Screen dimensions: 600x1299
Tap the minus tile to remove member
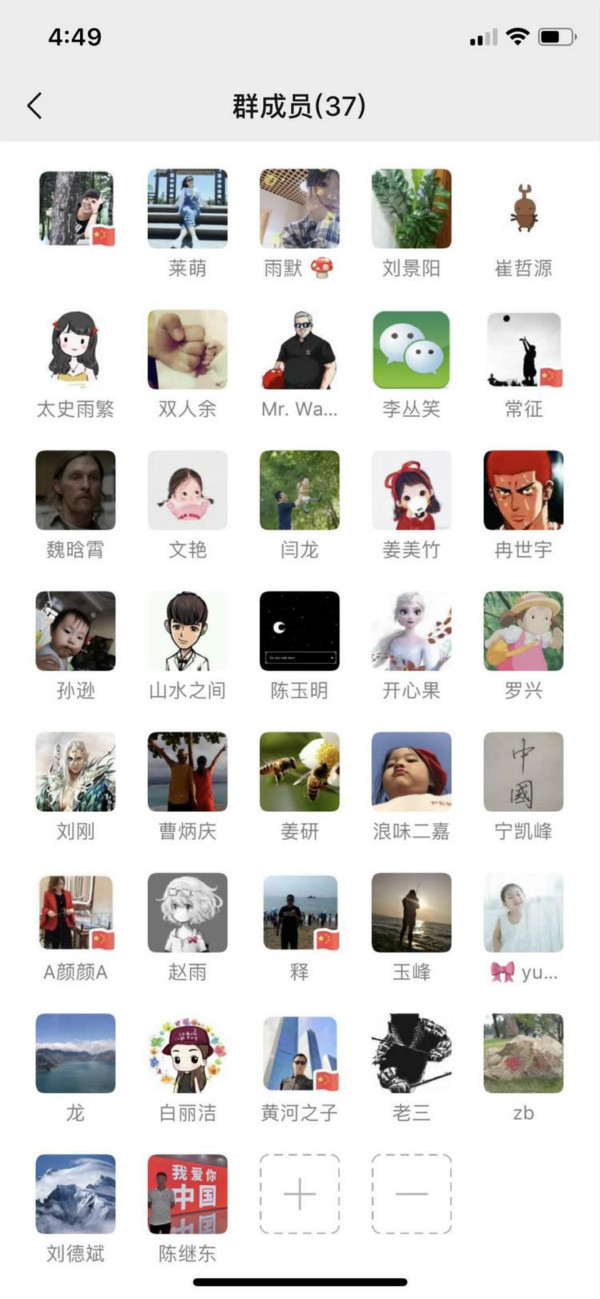coord(411,1193)
